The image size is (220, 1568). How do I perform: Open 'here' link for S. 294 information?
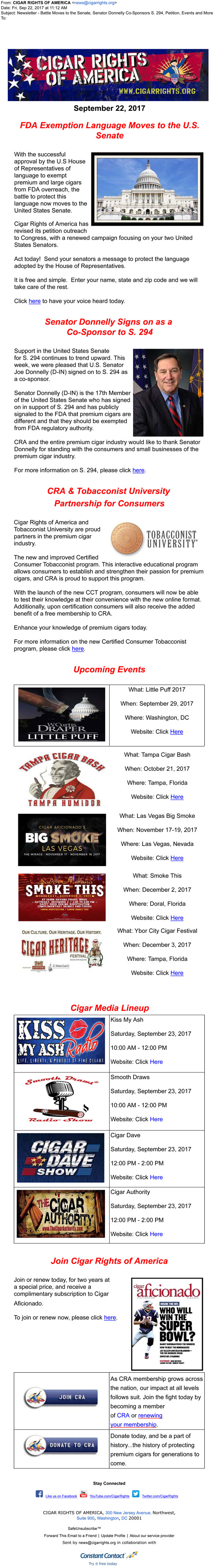[x=138, y=470]
